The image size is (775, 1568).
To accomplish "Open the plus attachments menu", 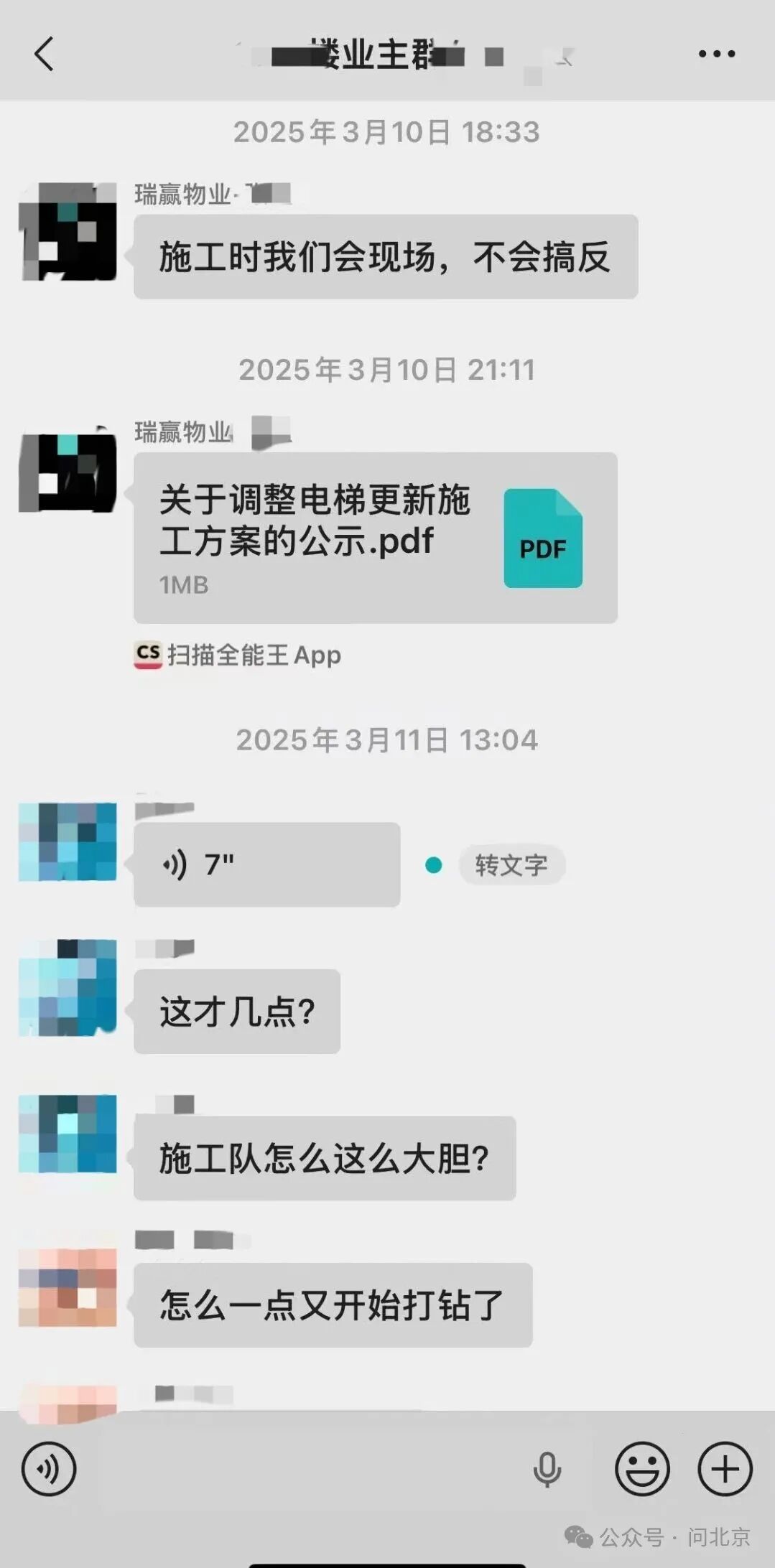I will click(x=725, y=1469).
